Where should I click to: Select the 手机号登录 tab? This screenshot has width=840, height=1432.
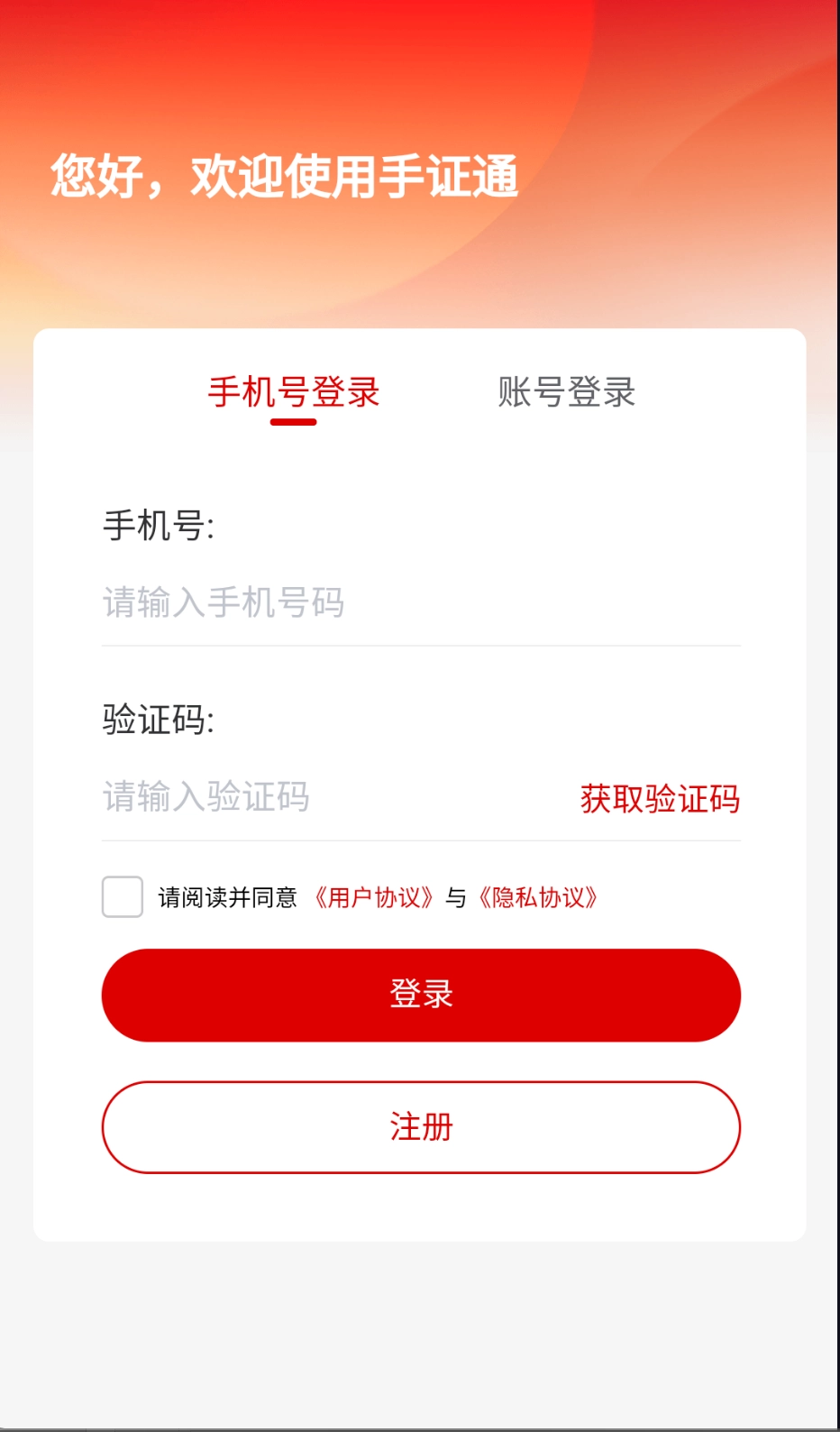tap(293, 392)
